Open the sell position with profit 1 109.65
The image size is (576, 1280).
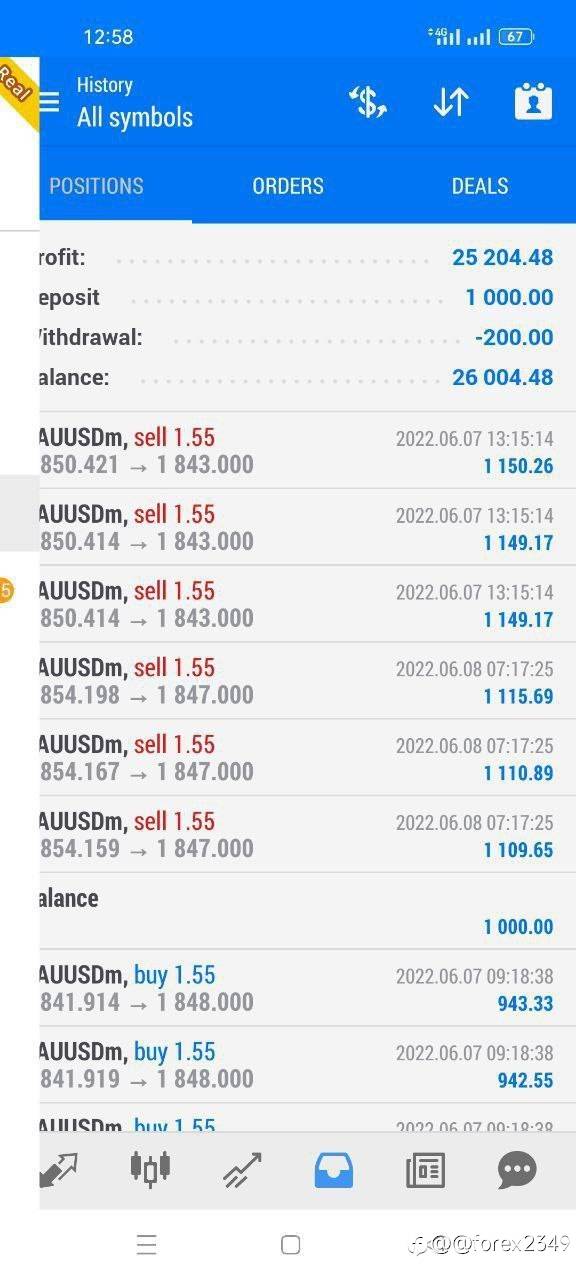308,835
